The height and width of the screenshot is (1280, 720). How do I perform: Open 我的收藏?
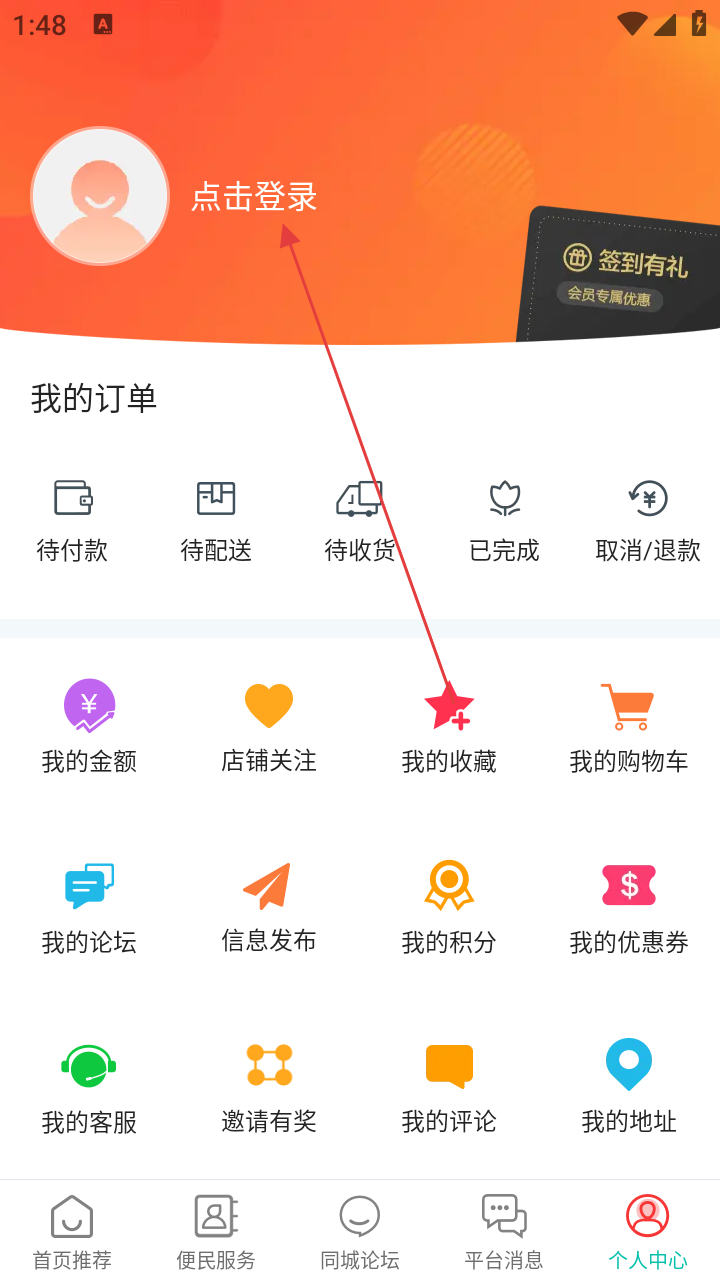(449, 727)
